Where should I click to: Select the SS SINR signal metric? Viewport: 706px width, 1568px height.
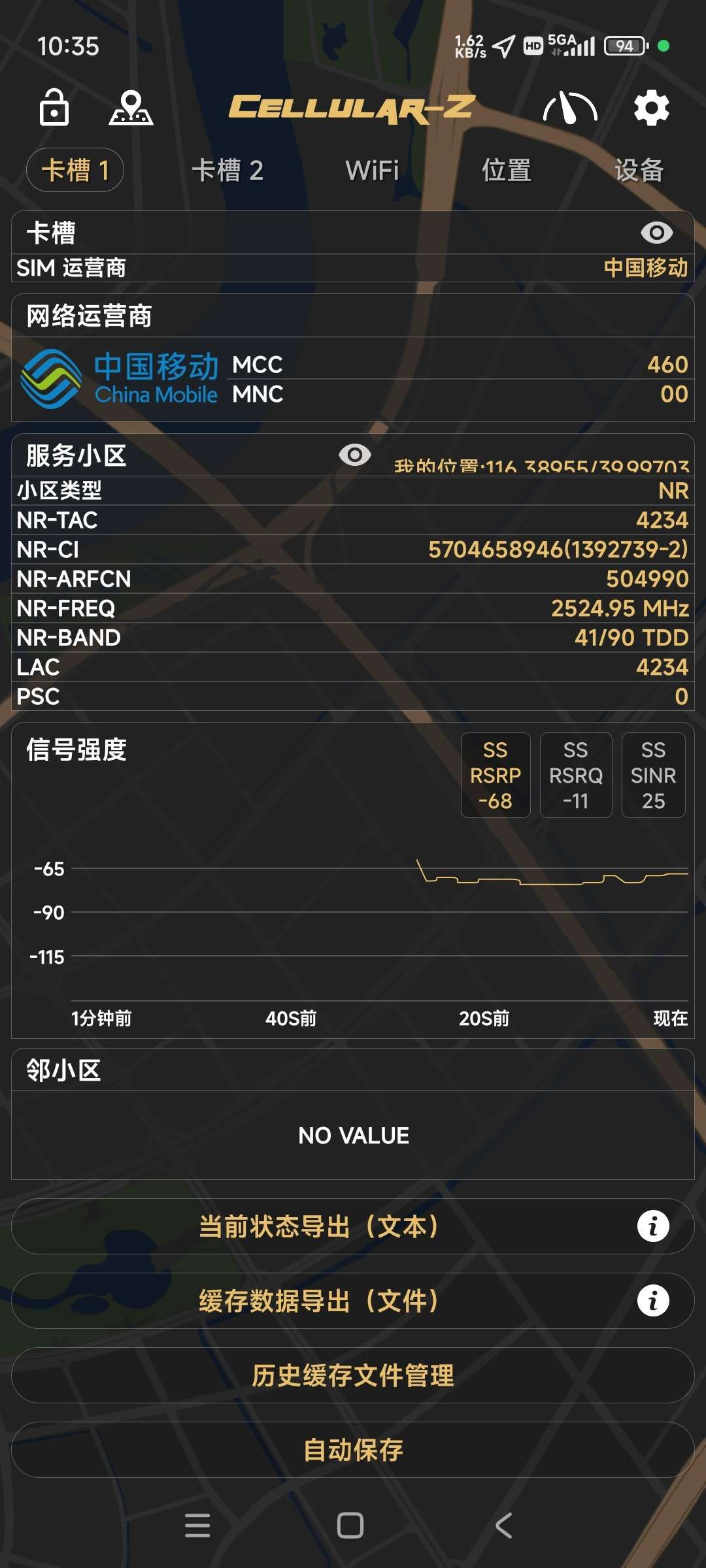[652, 774]
